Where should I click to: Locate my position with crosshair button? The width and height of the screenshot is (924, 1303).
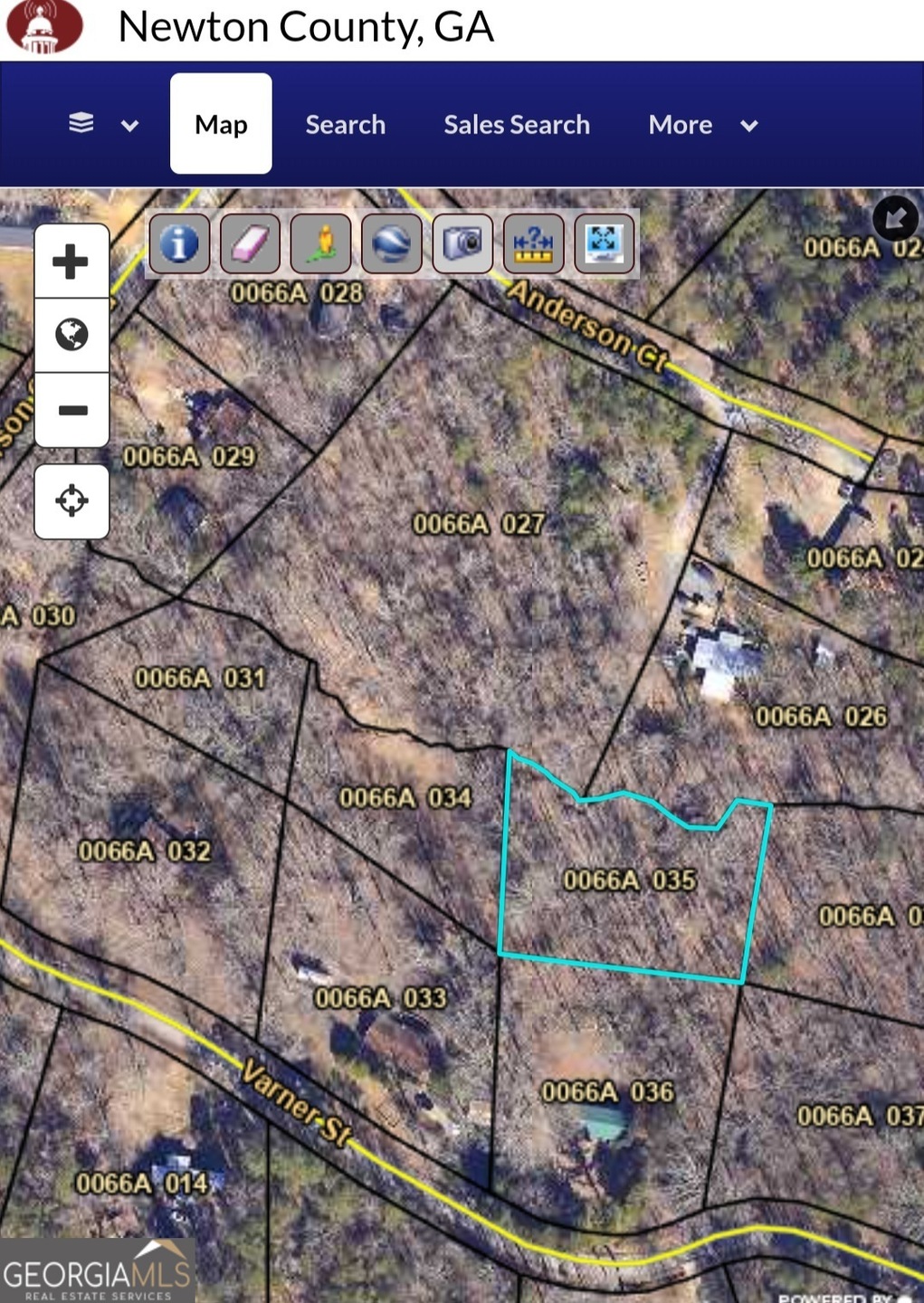[x=71, y=500]
